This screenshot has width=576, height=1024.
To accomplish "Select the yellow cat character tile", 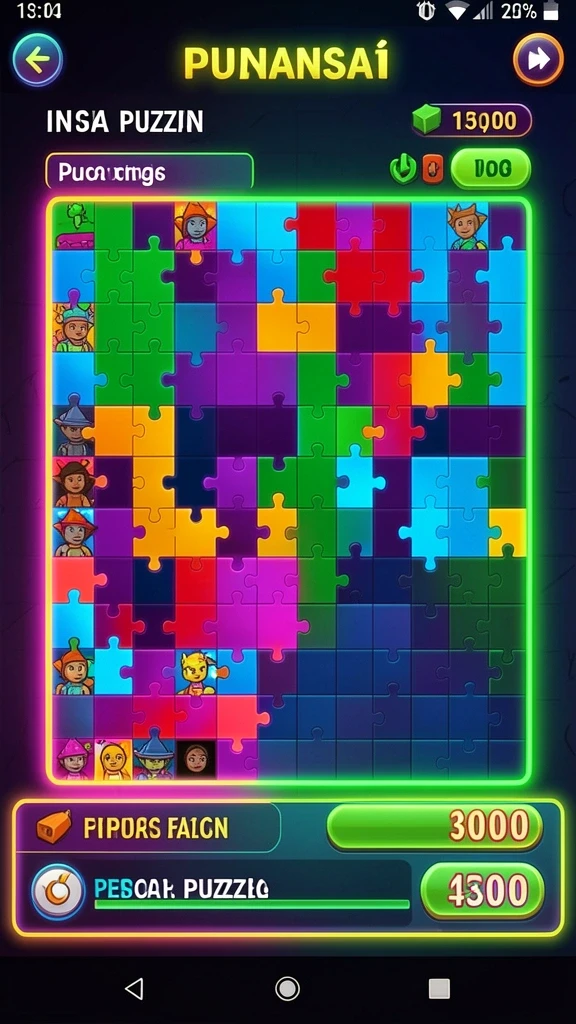I will pyautogui.click(x=195, y=672).
